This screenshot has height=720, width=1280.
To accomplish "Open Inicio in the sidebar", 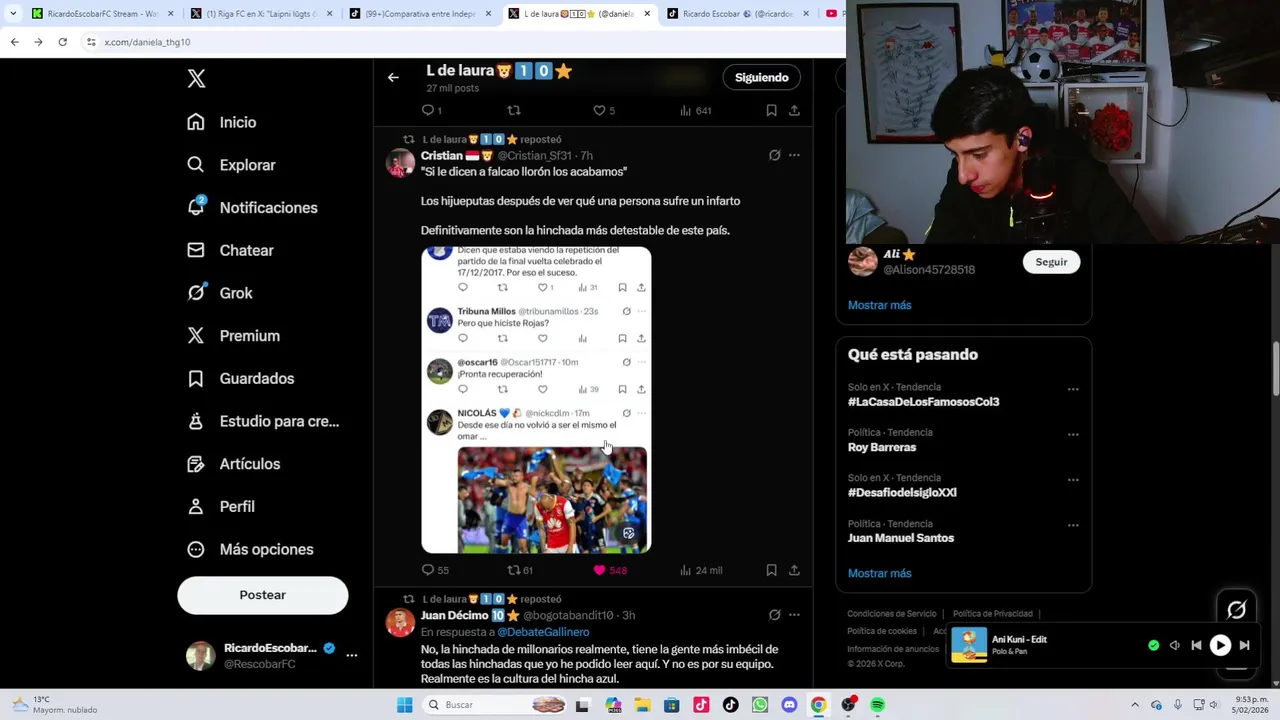I will pyautogui.click(x=237, y=122).
